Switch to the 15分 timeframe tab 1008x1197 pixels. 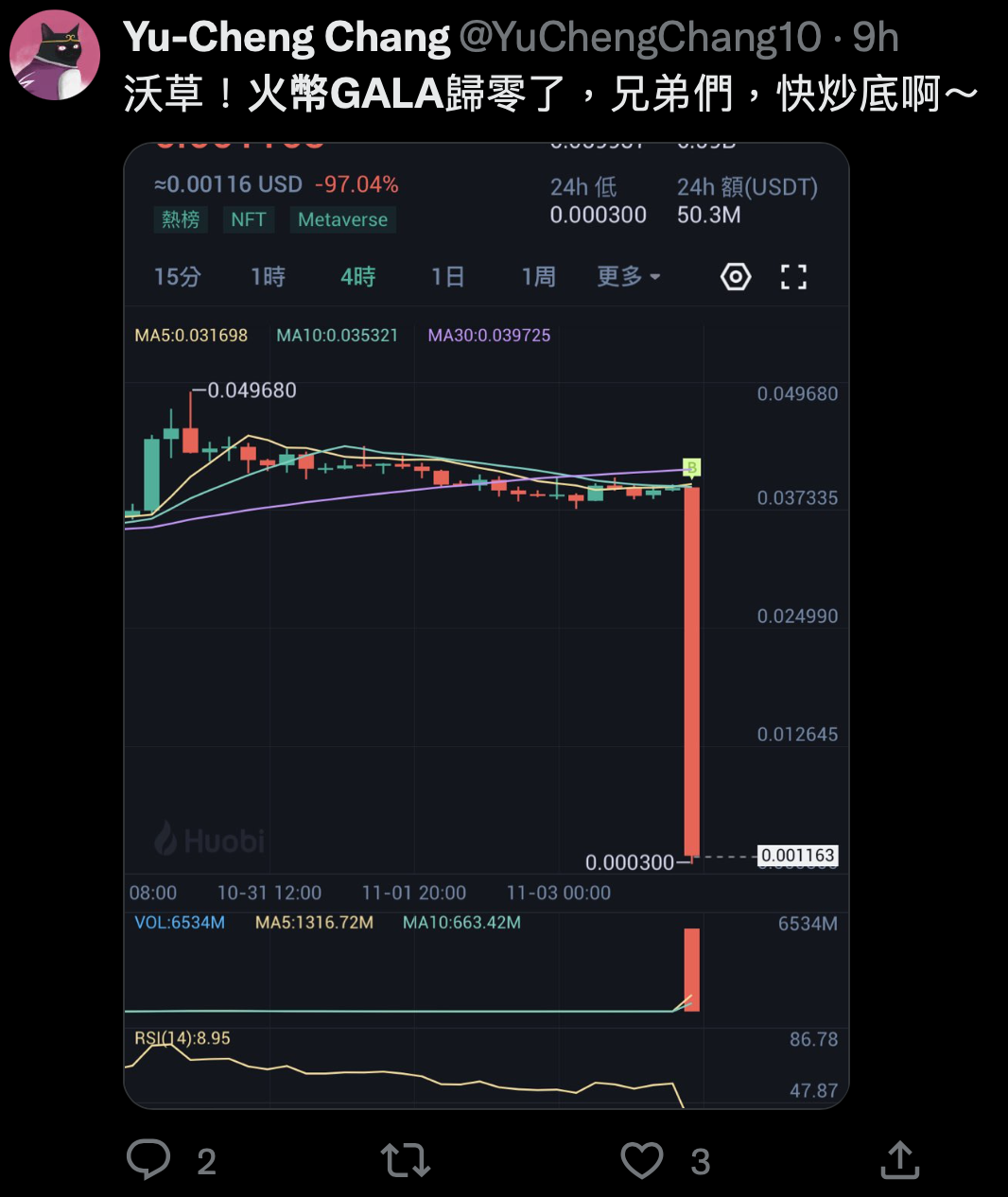point(177,276)
